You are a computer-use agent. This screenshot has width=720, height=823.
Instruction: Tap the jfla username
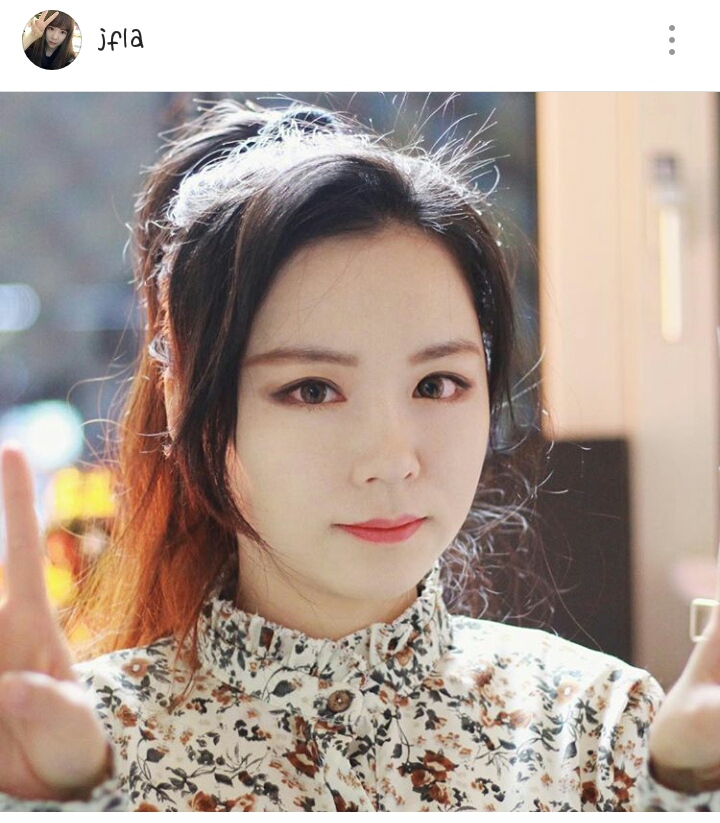[x=121, y=40]
